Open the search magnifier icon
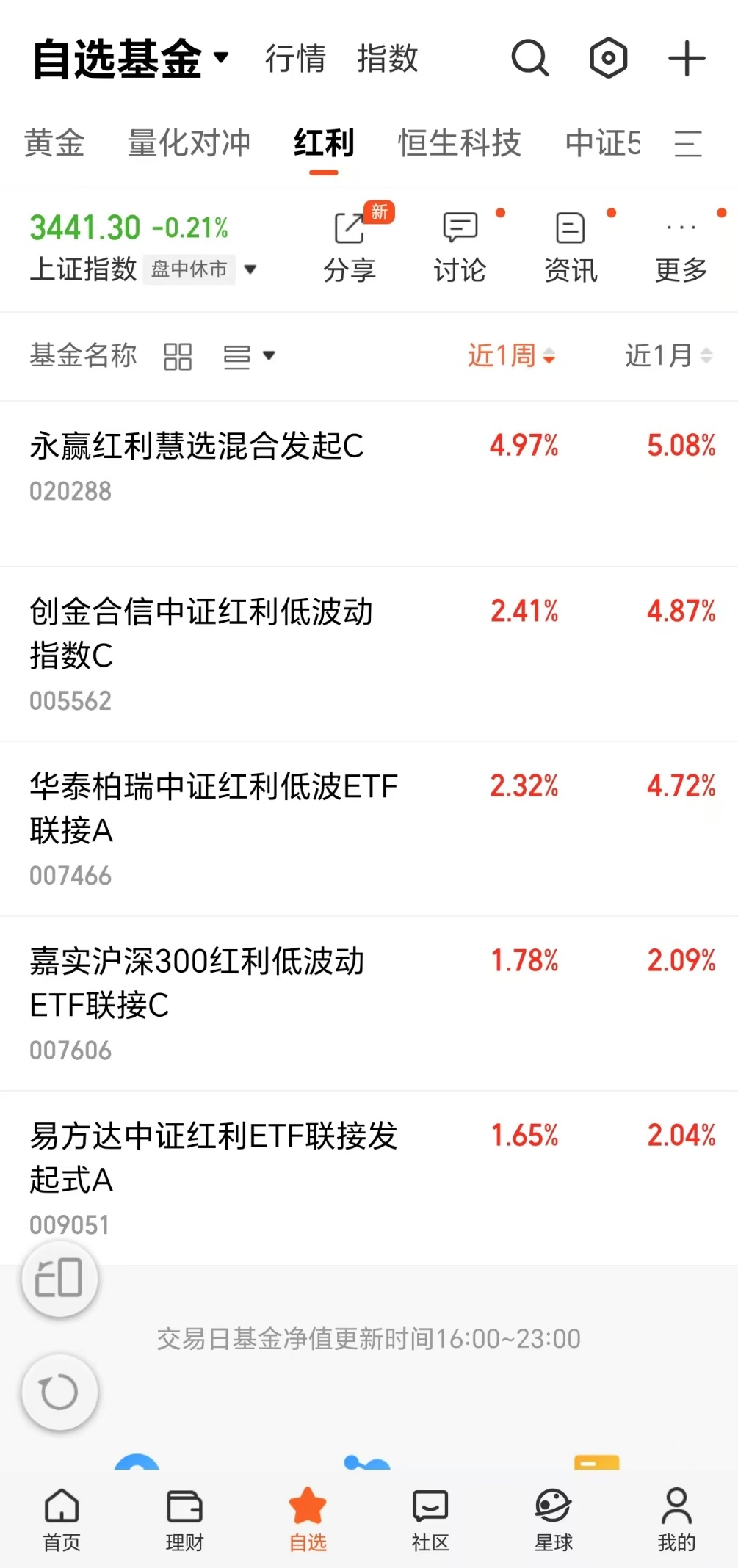 click(x=530, y=59)
